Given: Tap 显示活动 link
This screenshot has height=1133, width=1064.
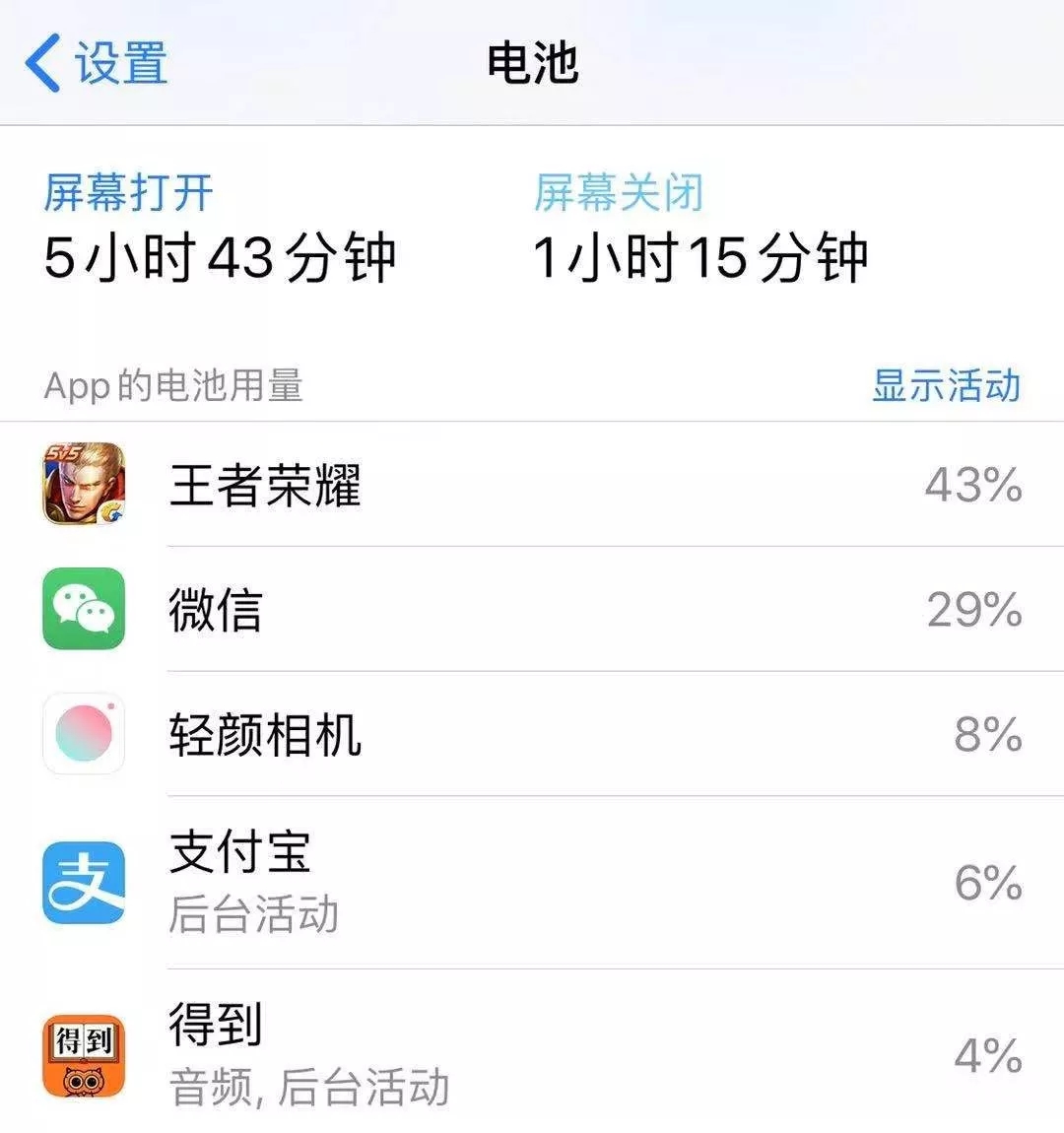Looking at the screenshot, I should pyautogui.click(x=945, y=385).
